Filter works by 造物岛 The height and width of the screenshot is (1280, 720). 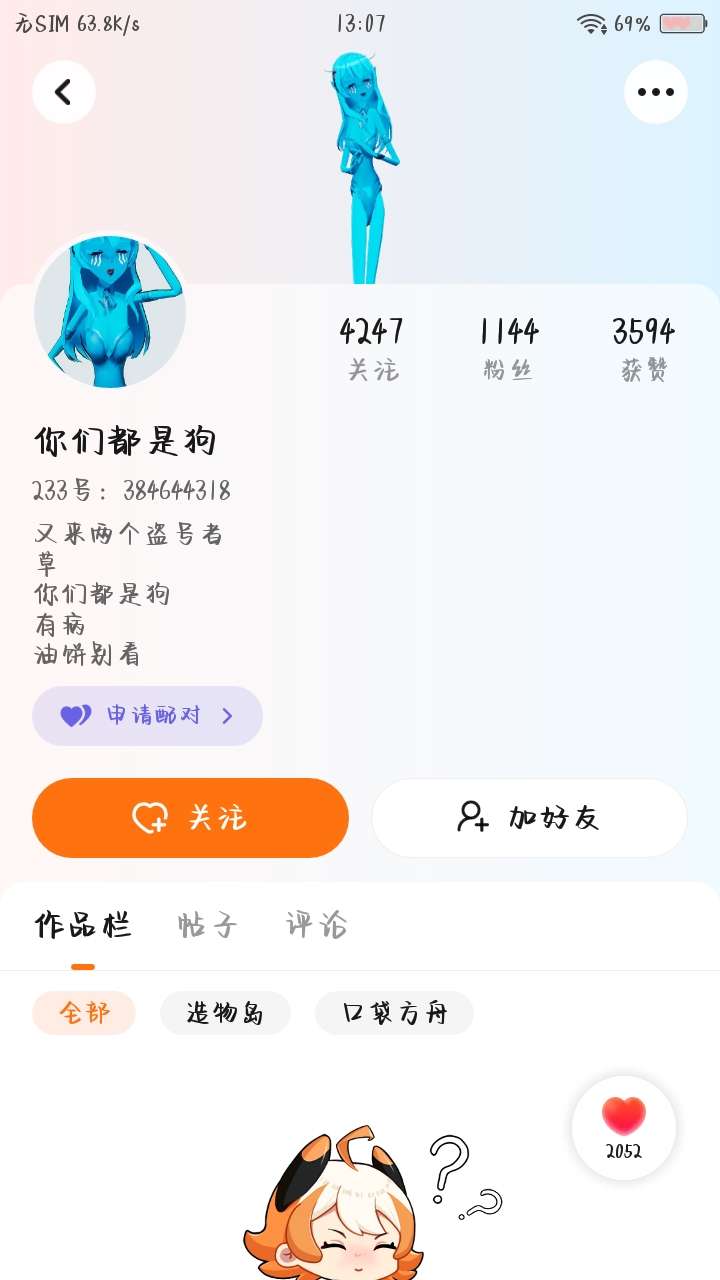pos(225,1013)
